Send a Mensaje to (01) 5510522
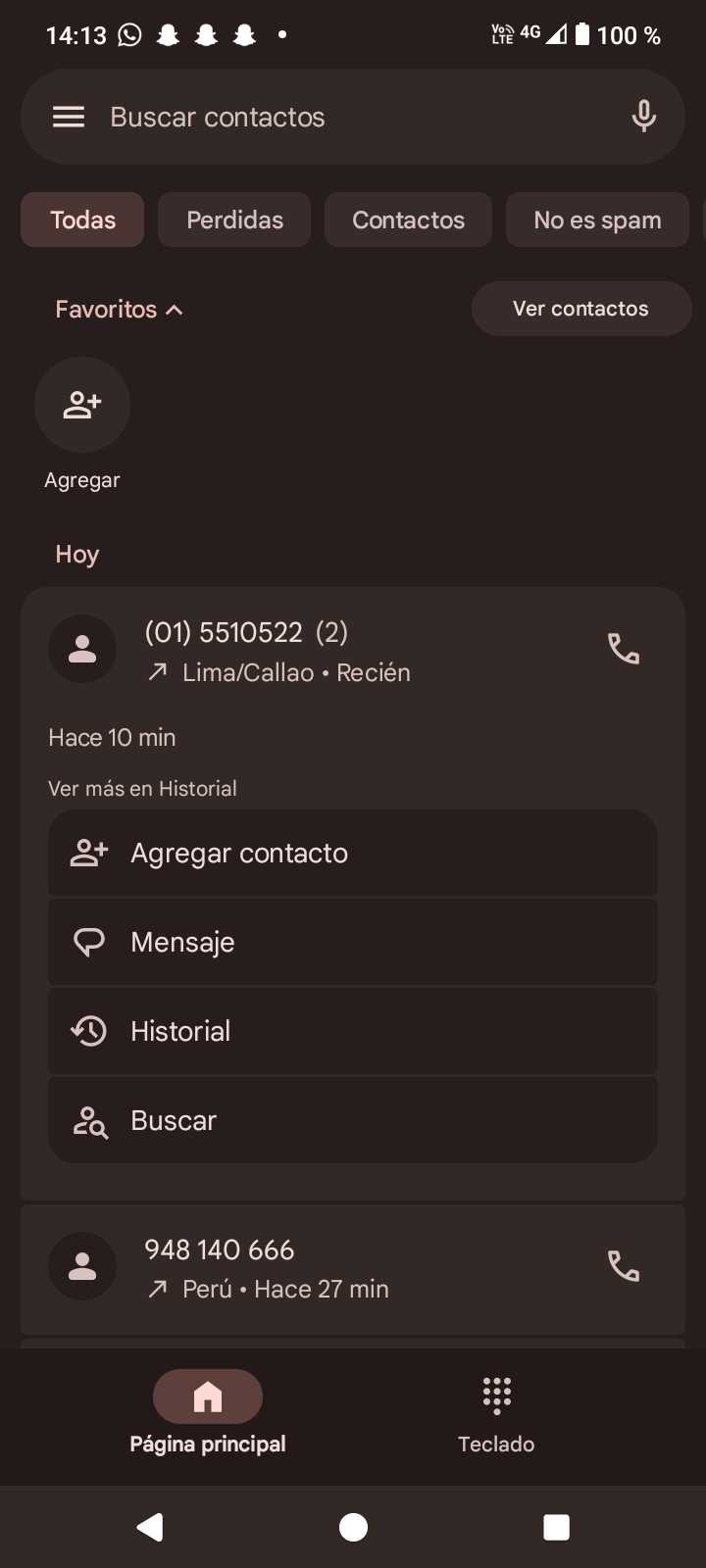706x1568 pixels. coord(353,943)
